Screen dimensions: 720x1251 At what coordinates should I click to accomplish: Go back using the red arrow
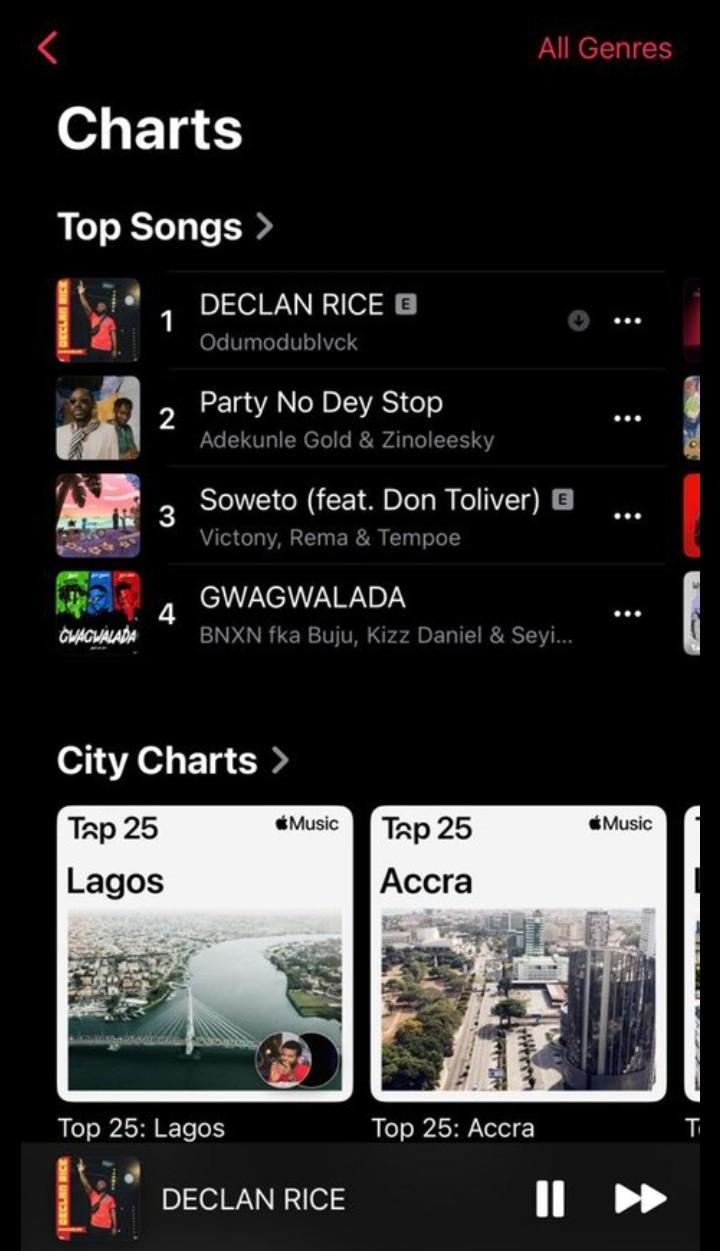pyautogui.click(x=47, y=48)
